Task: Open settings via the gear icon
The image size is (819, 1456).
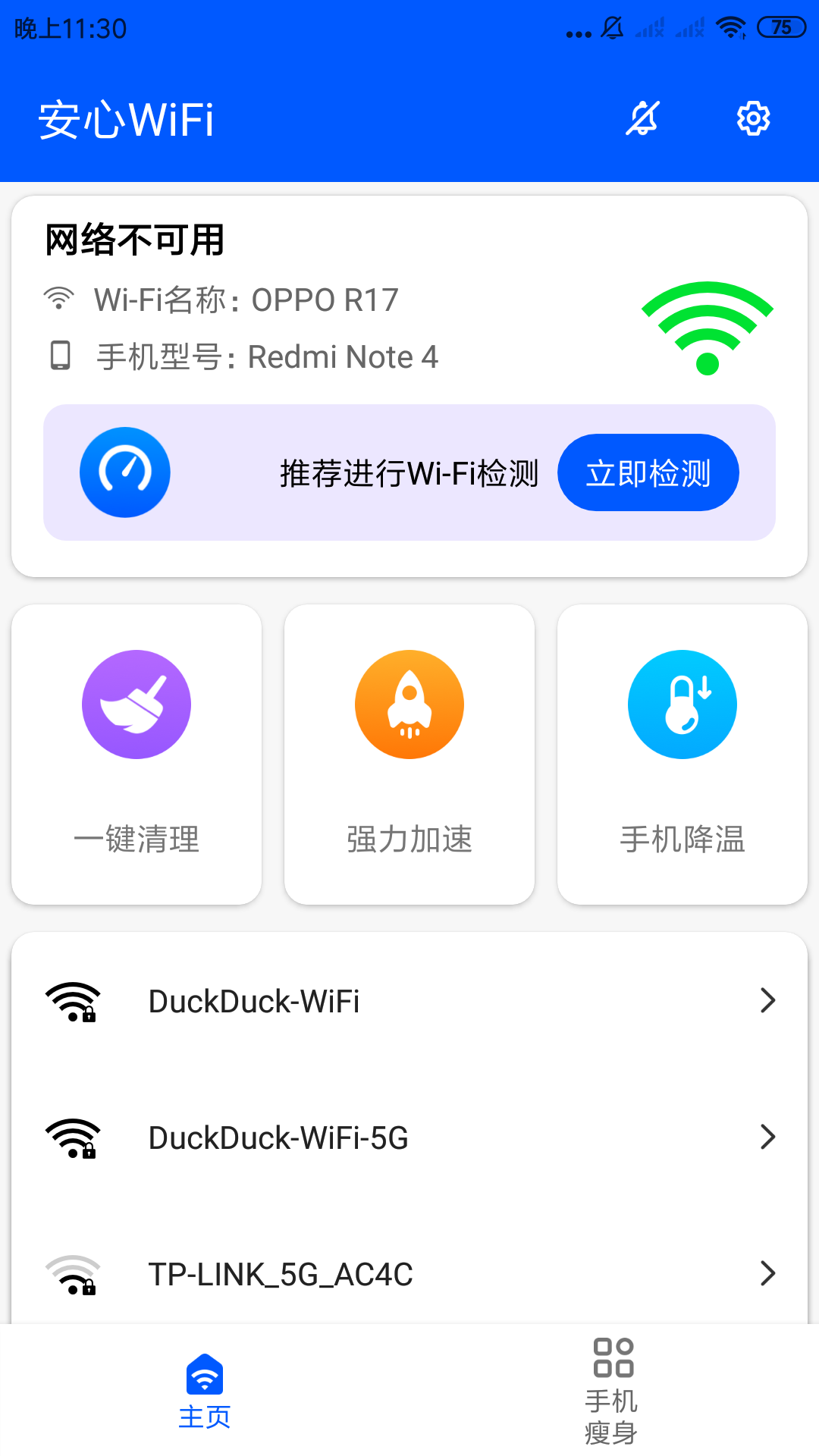Action: [753, 118]
